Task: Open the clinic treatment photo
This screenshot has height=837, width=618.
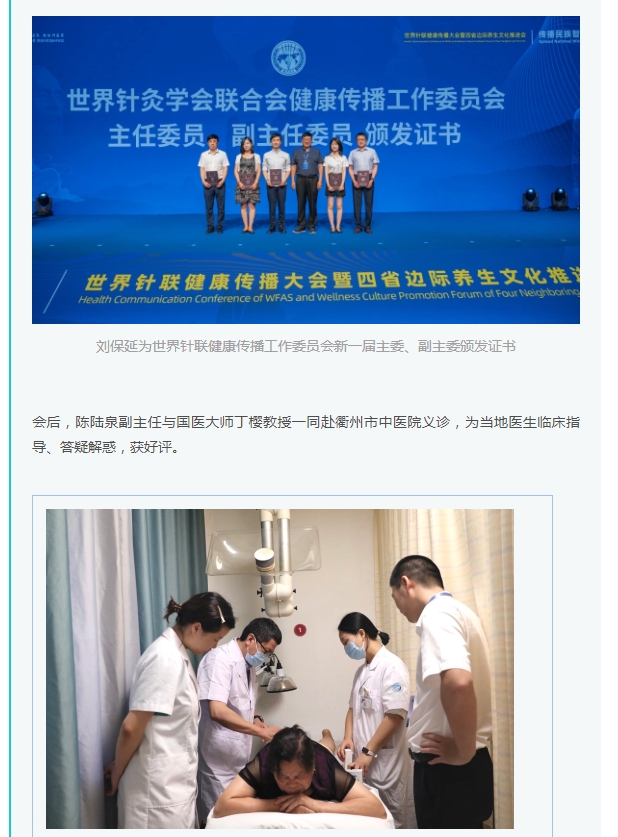Action: tap(280, 668)
